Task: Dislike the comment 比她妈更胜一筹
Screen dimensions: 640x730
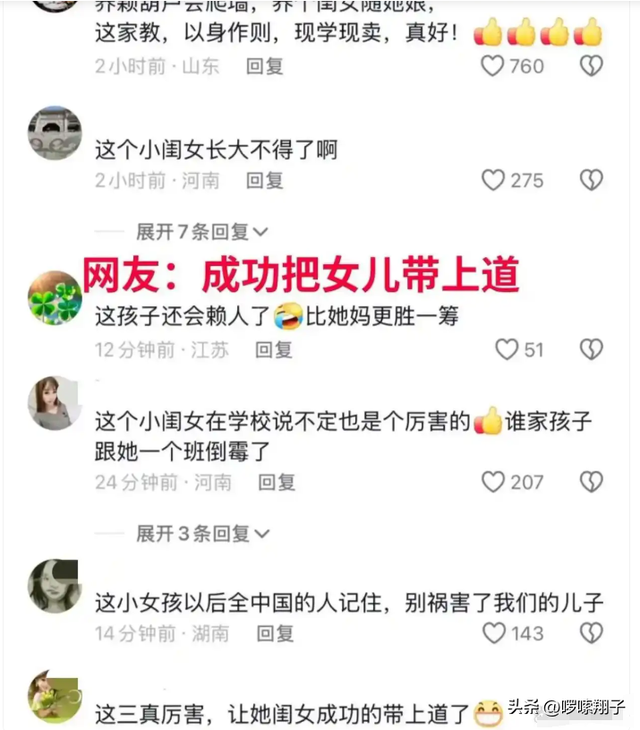Action: (x=591, y=349)
